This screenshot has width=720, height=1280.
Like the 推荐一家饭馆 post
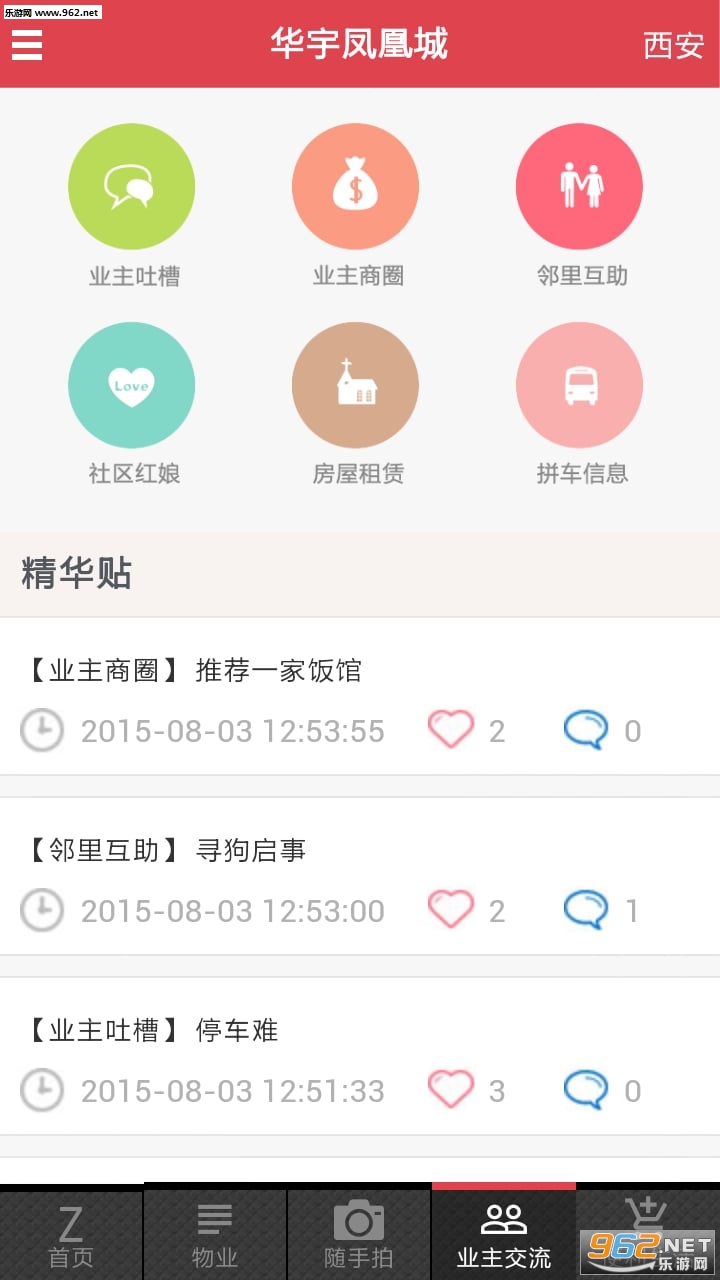pyautogui.click(x=451, y=730)
